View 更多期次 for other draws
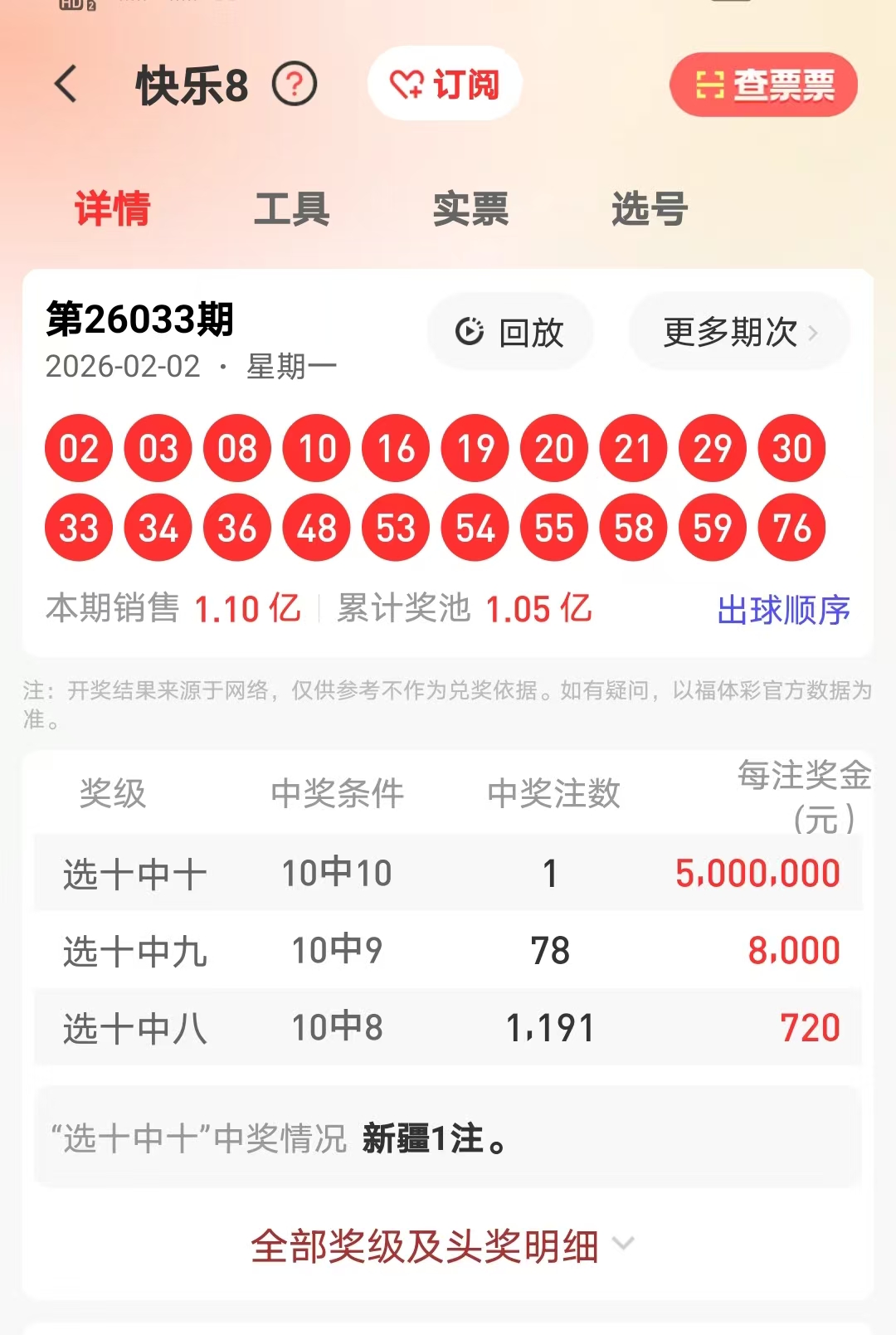This screenshot has height=1335, width=896. pyautogui.click(x=739, y=332)
